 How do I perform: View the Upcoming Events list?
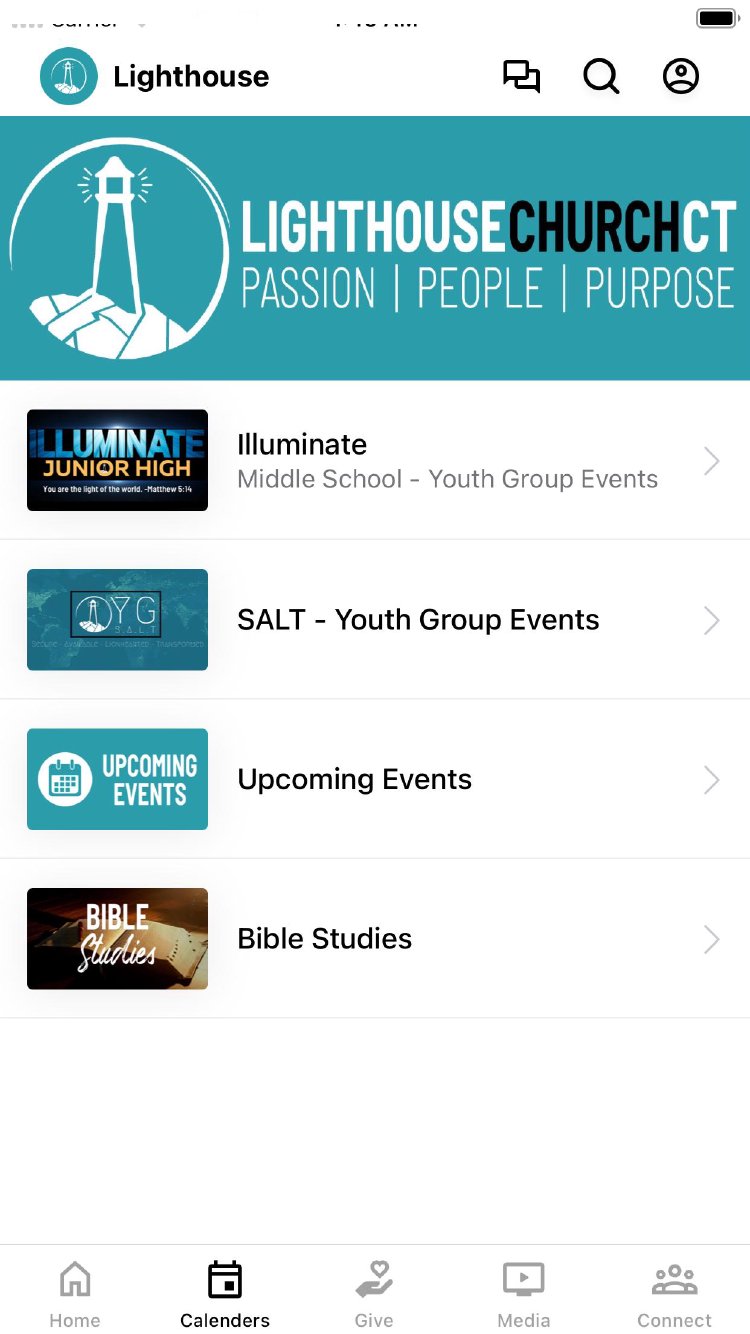click(x=375, y=779)
